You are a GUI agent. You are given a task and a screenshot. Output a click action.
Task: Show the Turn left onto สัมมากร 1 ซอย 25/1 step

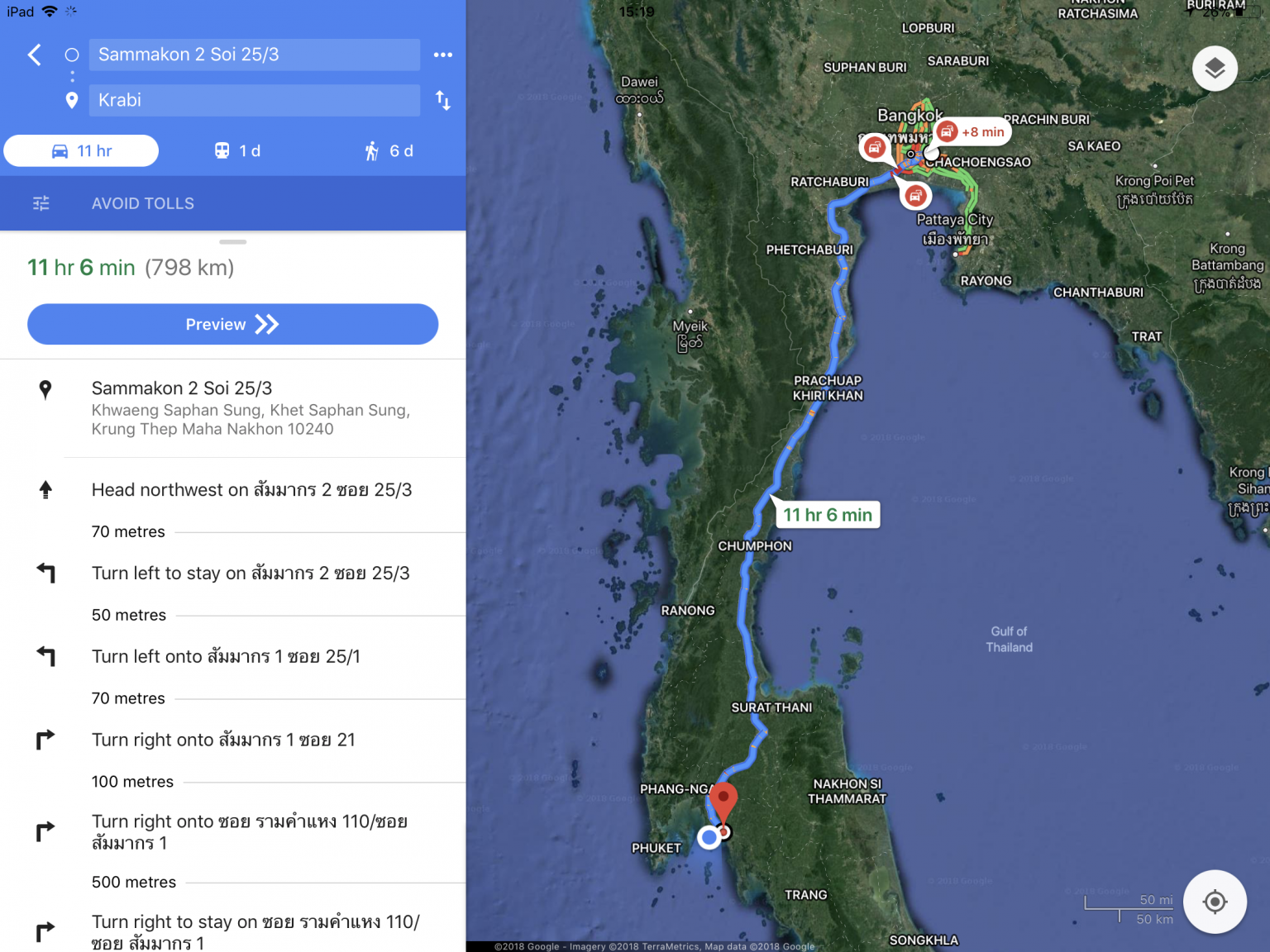click(226, 657)
